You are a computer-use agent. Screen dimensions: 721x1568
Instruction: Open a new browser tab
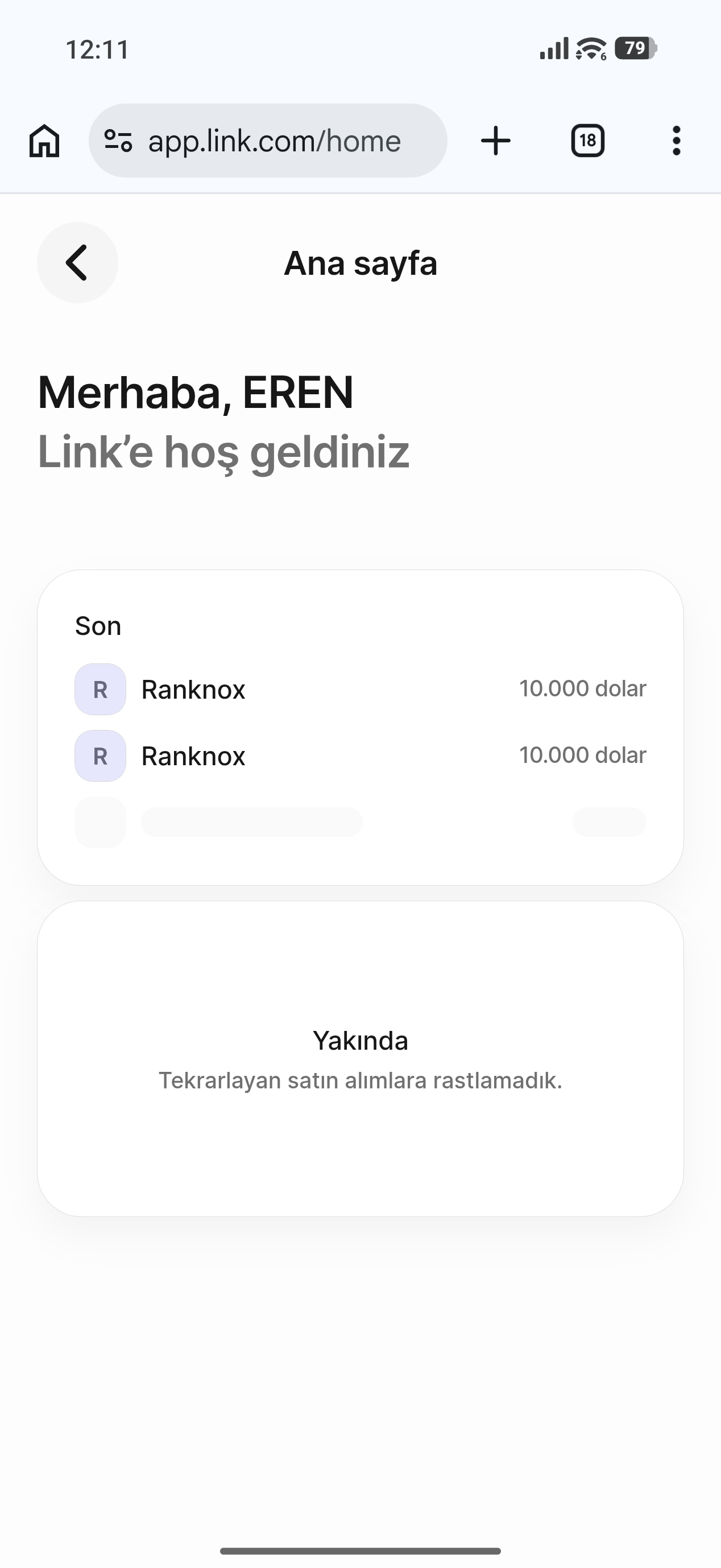[495, 141]
